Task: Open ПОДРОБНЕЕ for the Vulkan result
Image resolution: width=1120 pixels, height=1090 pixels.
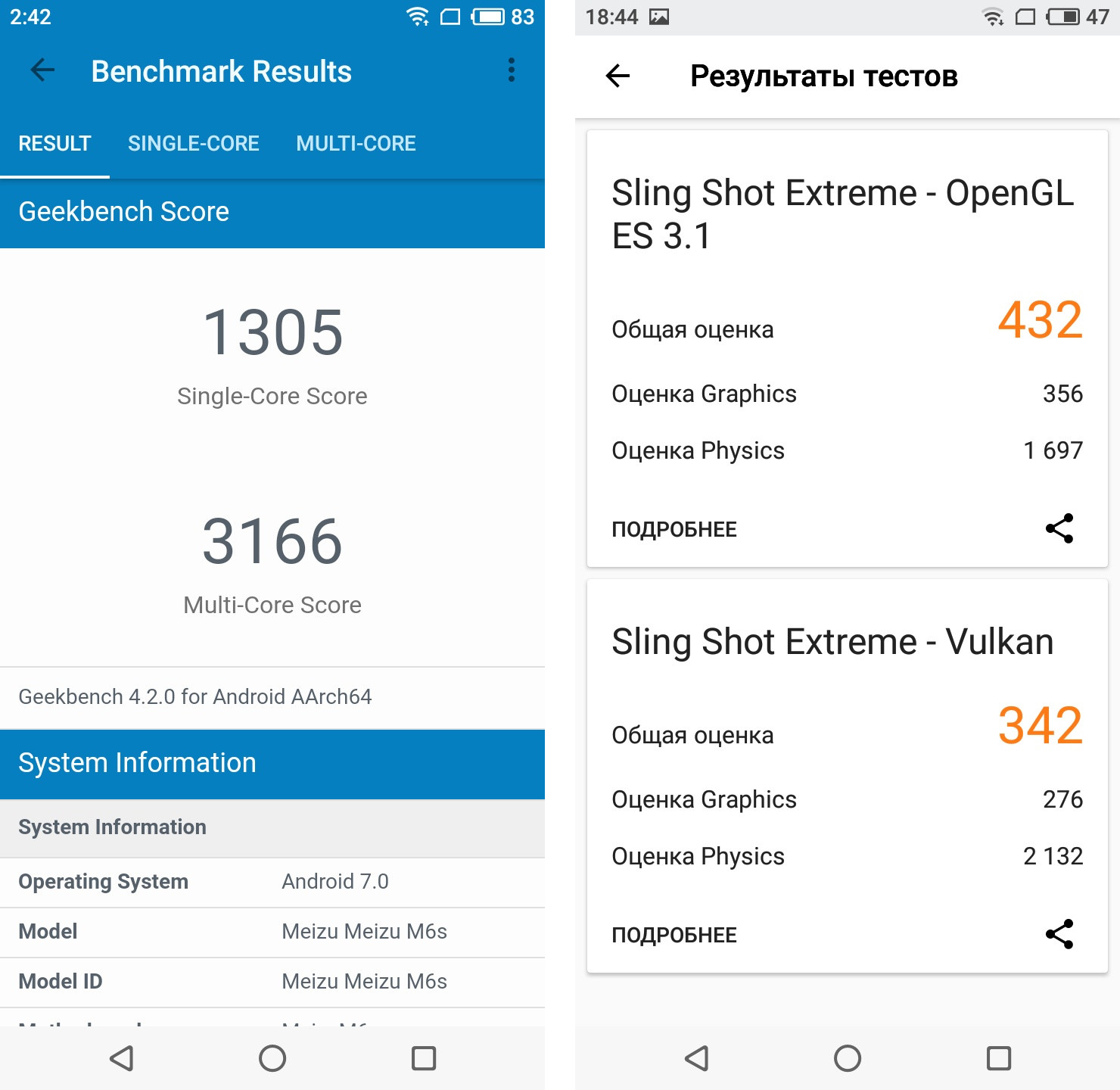Action: tap(674, 935)
